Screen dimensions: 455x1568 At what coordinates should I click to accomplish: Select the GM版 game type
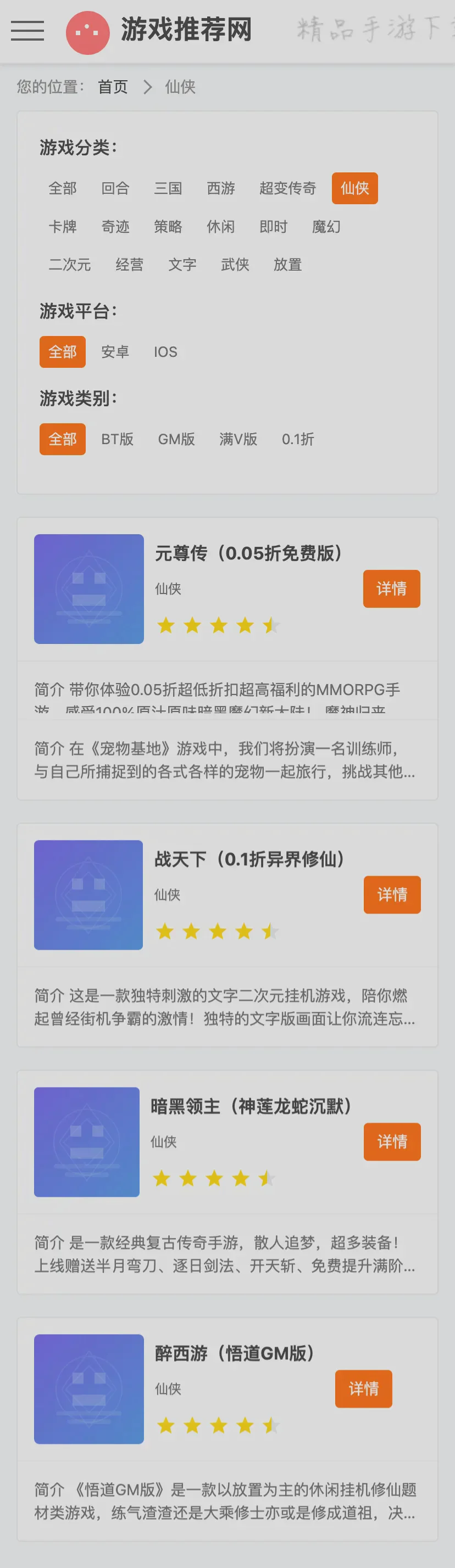point(176,439)
